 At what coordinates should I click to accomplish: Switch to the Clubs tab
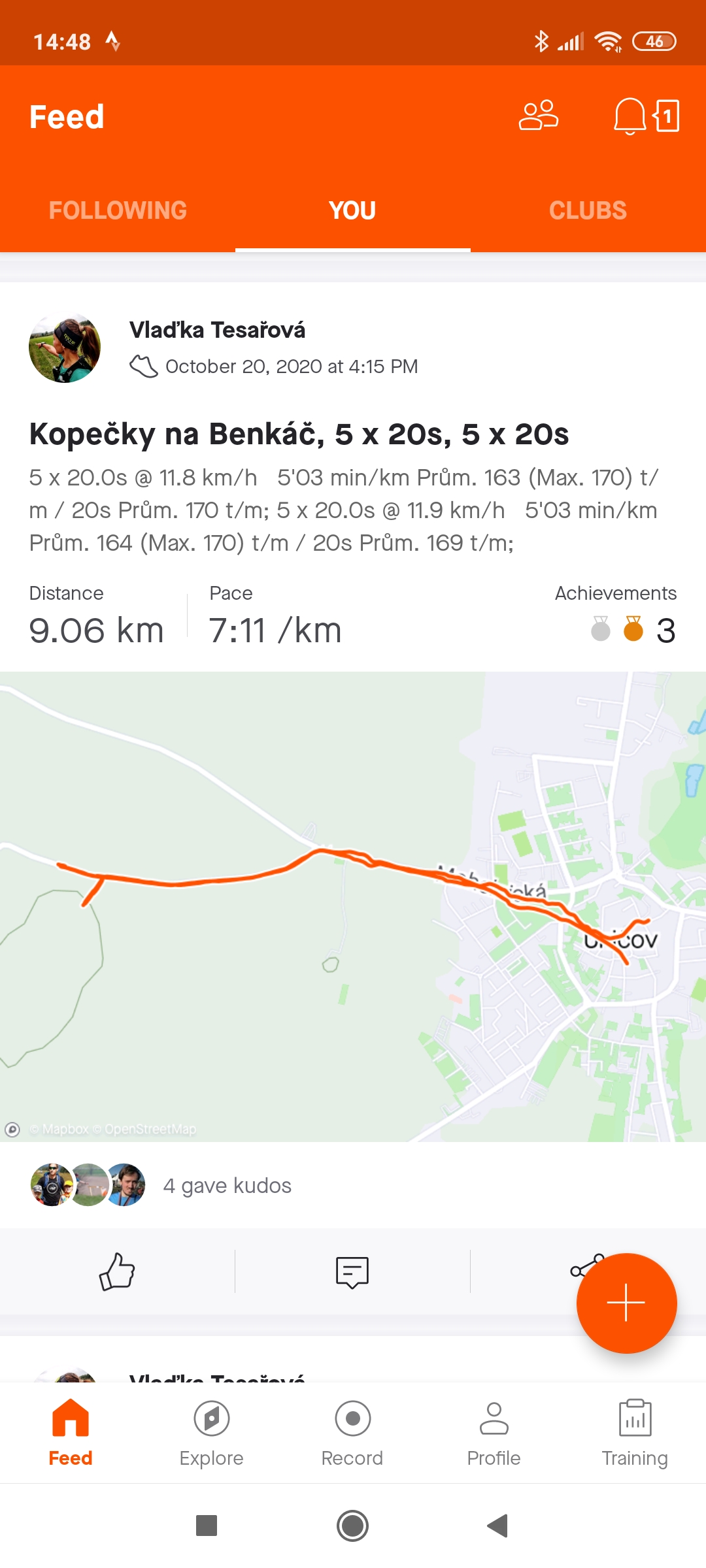[x=588, y=210]
